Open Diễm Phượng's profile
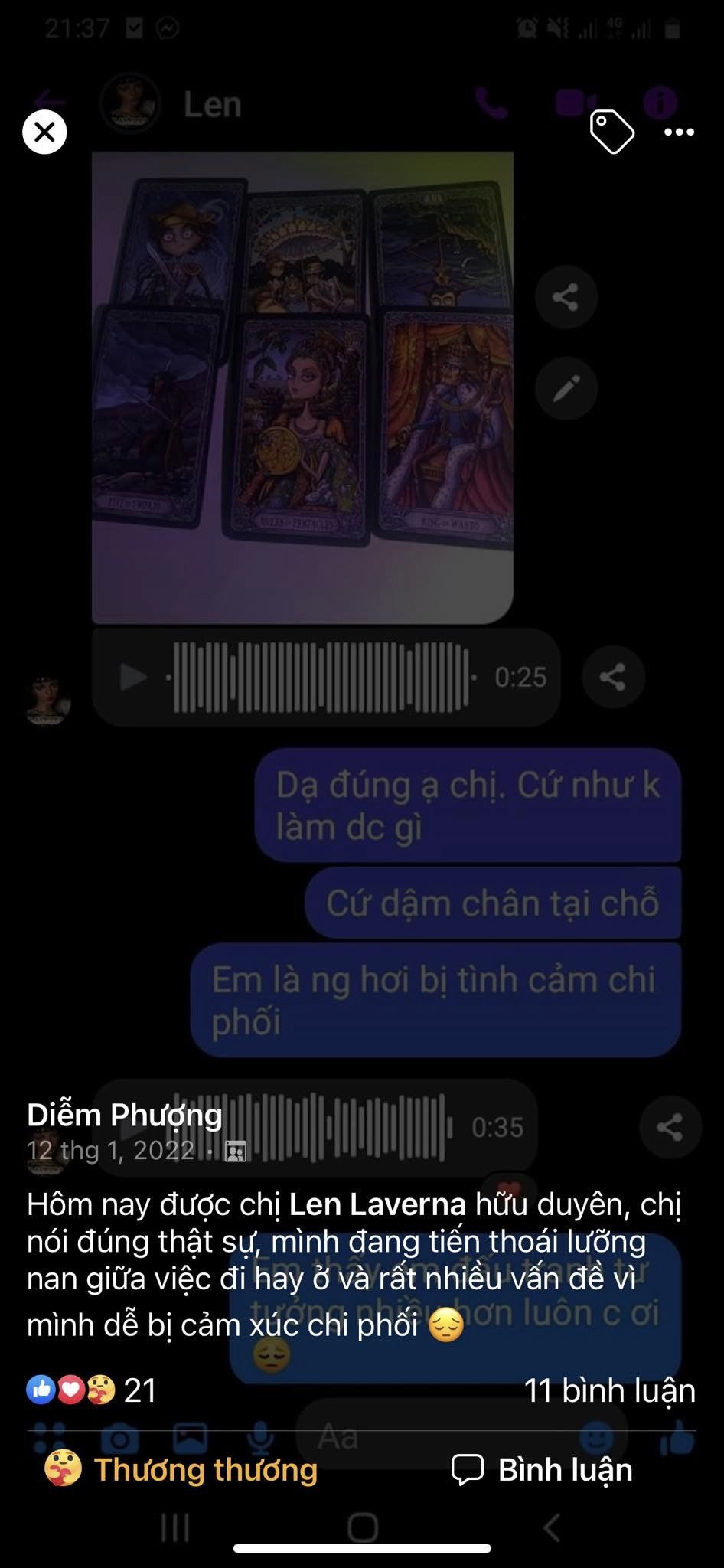The height and width of the screenshot is (1568, 724). pos(125,1115)
